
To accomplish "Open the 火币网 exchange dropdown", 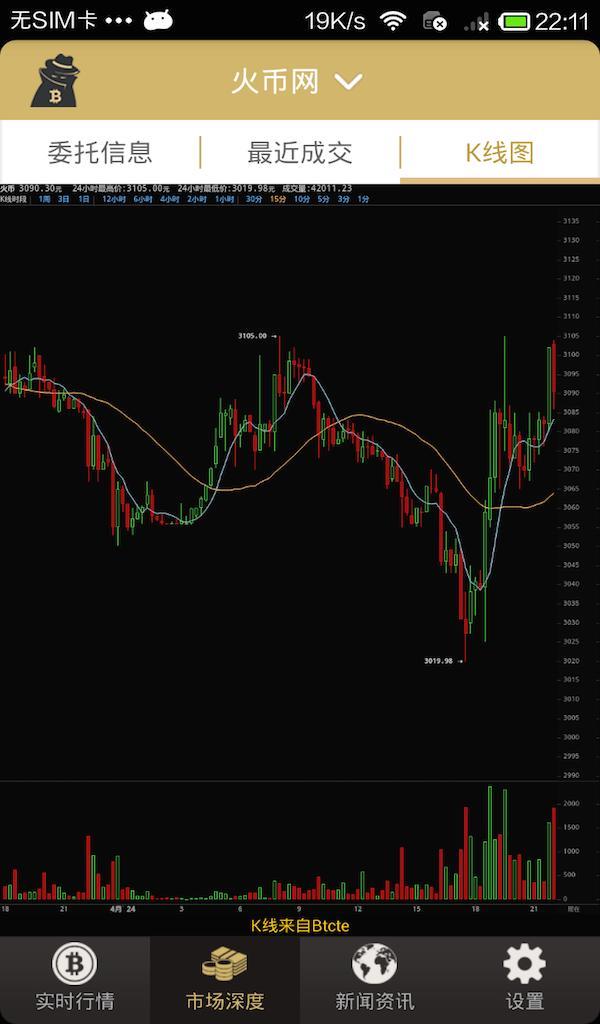I will (297, 82).
